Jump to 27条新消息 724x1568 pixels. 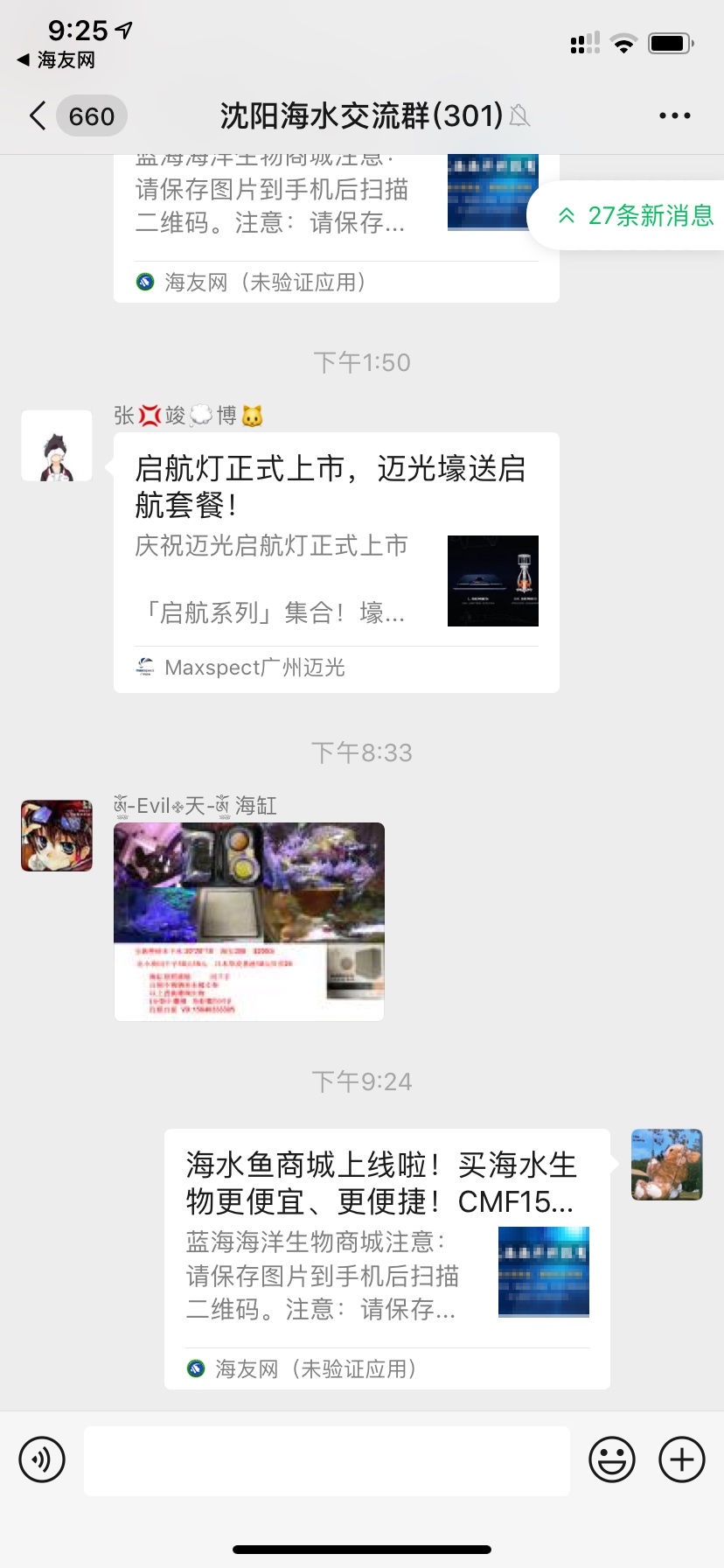pos(637,215)
